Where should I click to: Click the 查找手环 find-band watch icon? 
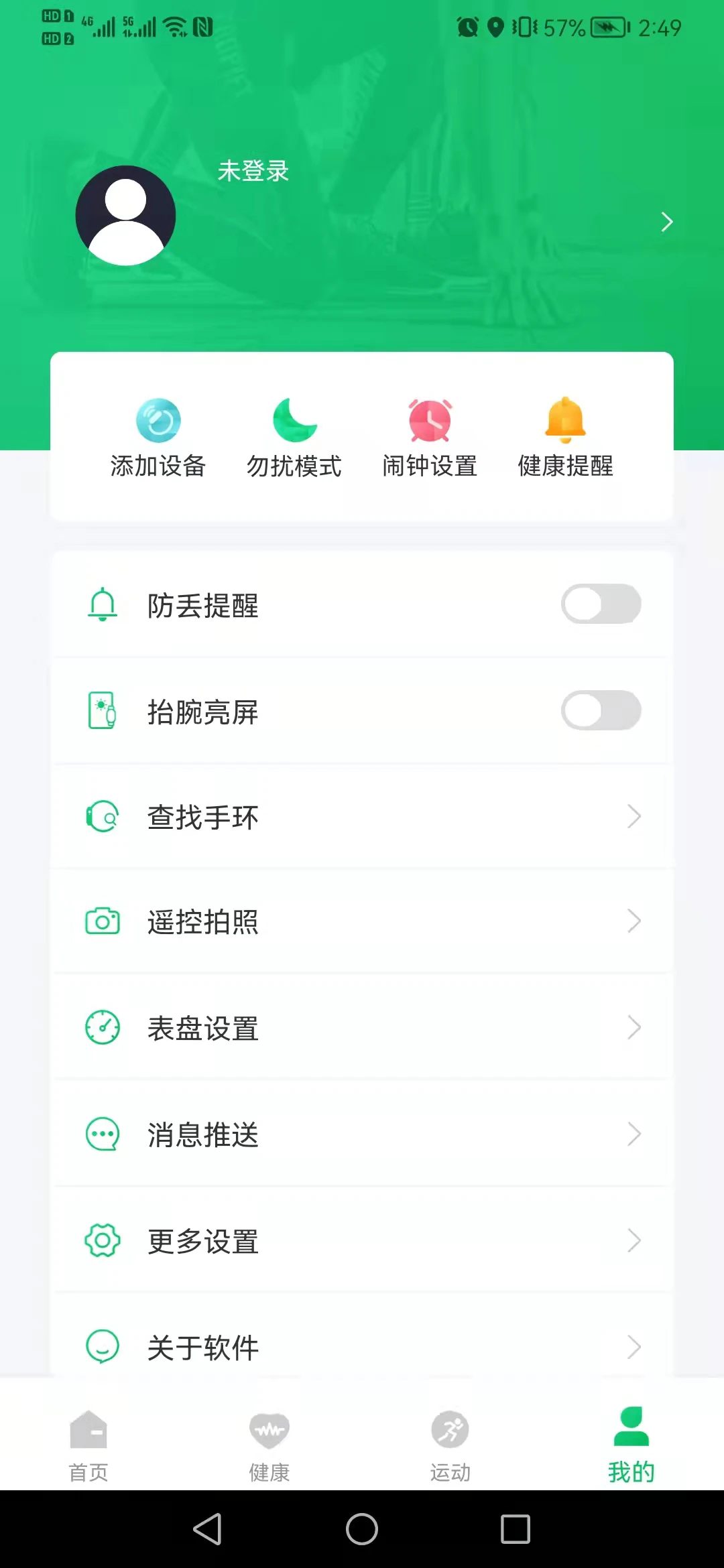tap(102, 816)
